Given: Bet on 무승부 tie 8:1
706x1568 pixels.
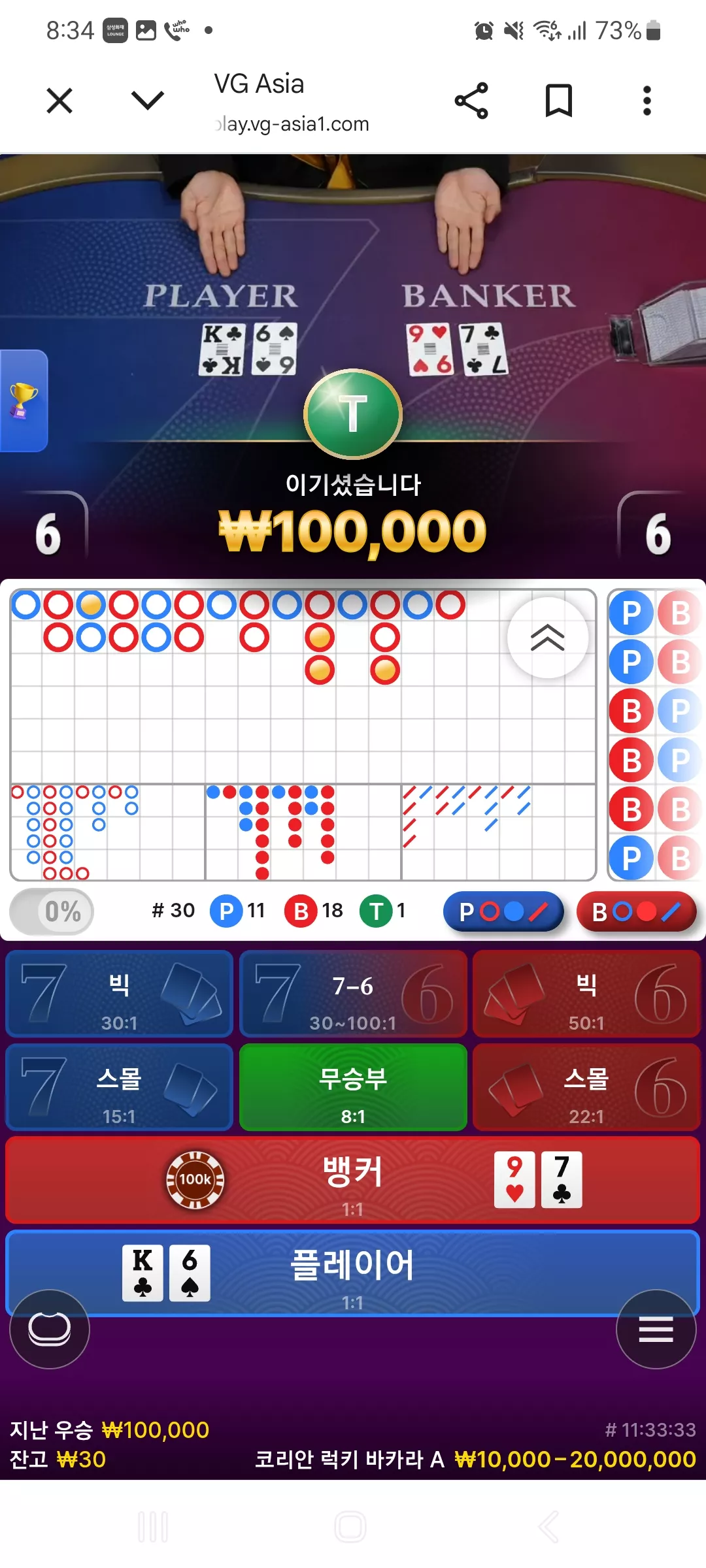Looking at the screenshot, I should click(x=353, y=1087).
